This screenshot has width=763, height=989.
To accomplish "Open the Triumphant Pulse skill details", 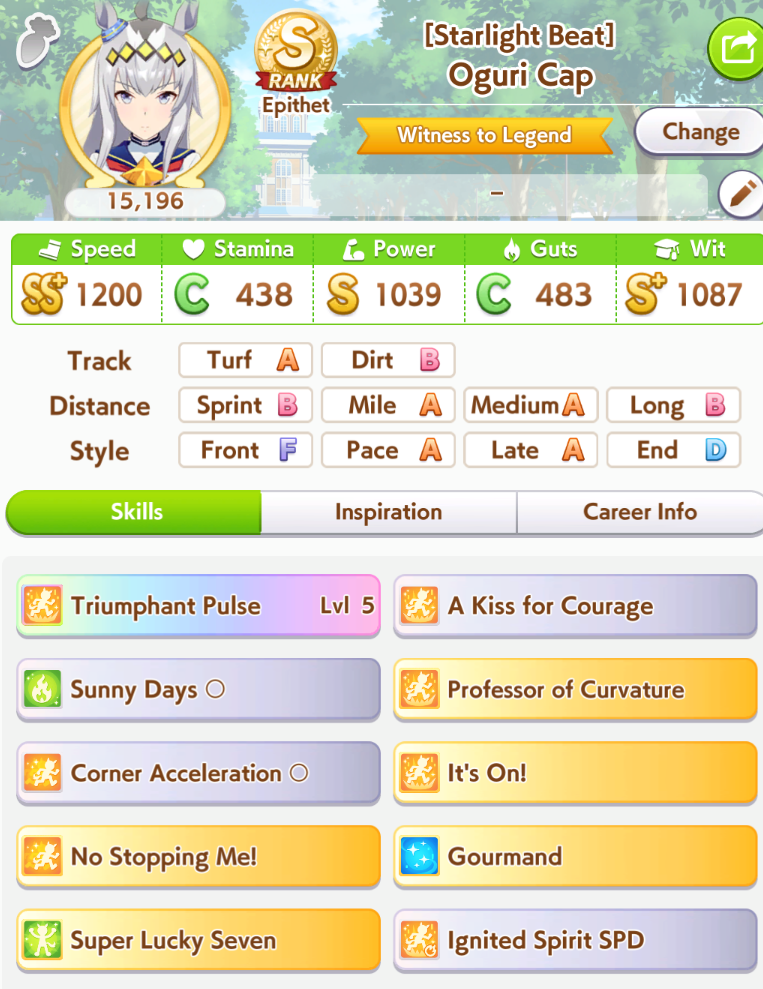I will pyautogui.click(x=198, y=606).
